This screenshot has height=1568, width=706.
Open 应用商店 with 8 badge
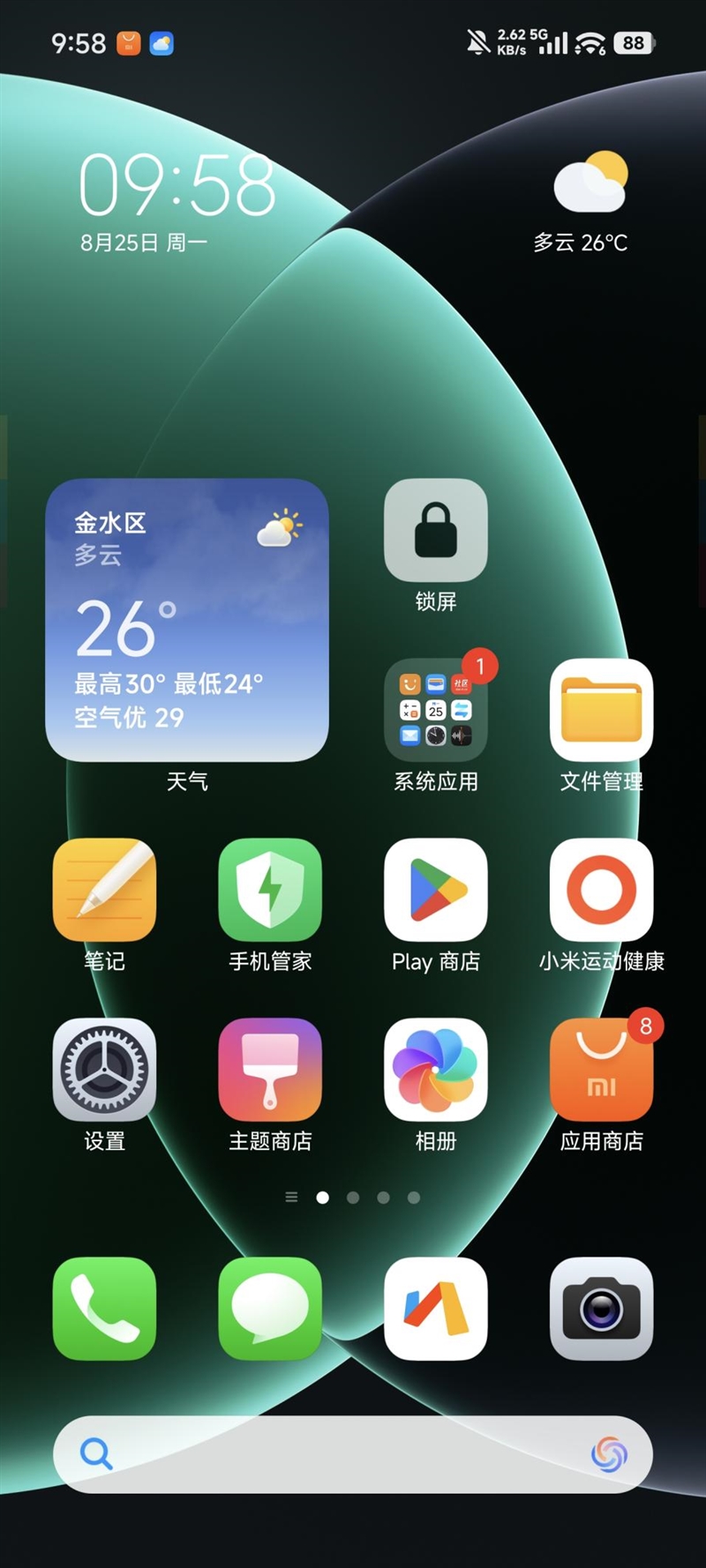point(602,1071)
